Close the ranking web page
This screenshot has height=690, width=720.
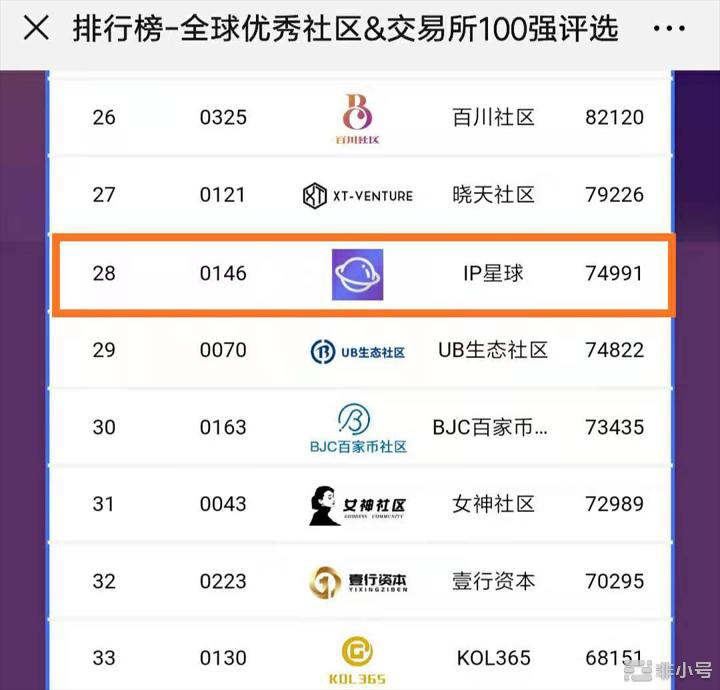[35, 28]
